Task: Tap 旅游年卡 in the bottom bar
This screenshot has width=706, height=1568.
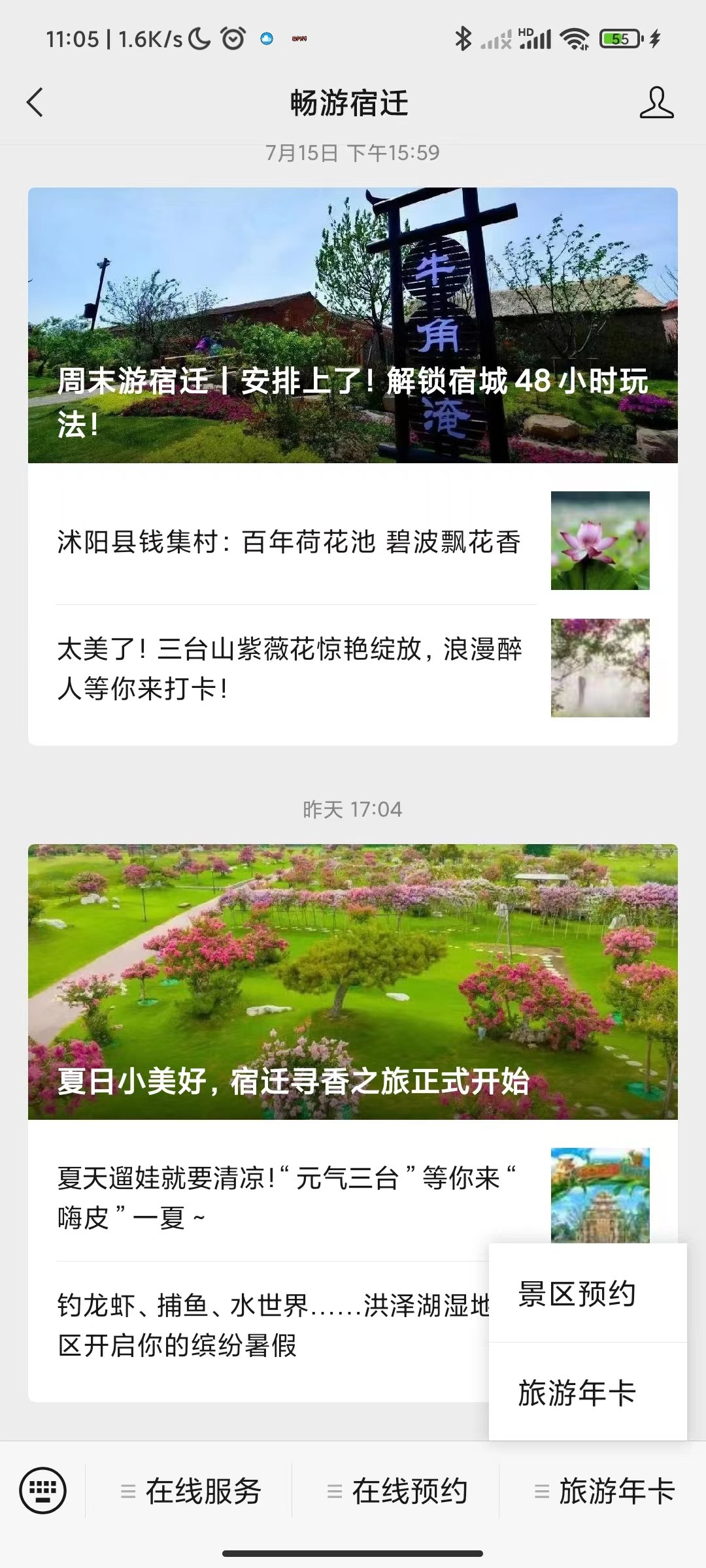Action: (604, 1492)
